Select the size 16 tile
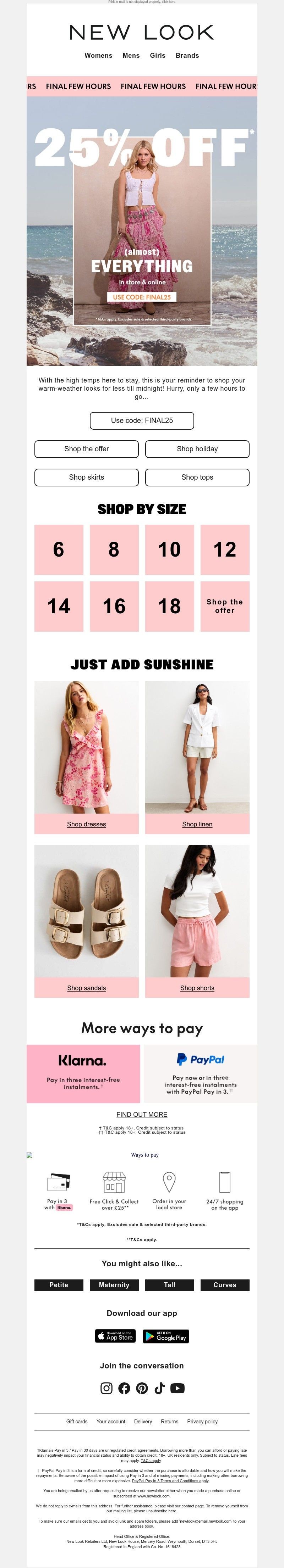284x1568 pixels. (x=114, y=606)
